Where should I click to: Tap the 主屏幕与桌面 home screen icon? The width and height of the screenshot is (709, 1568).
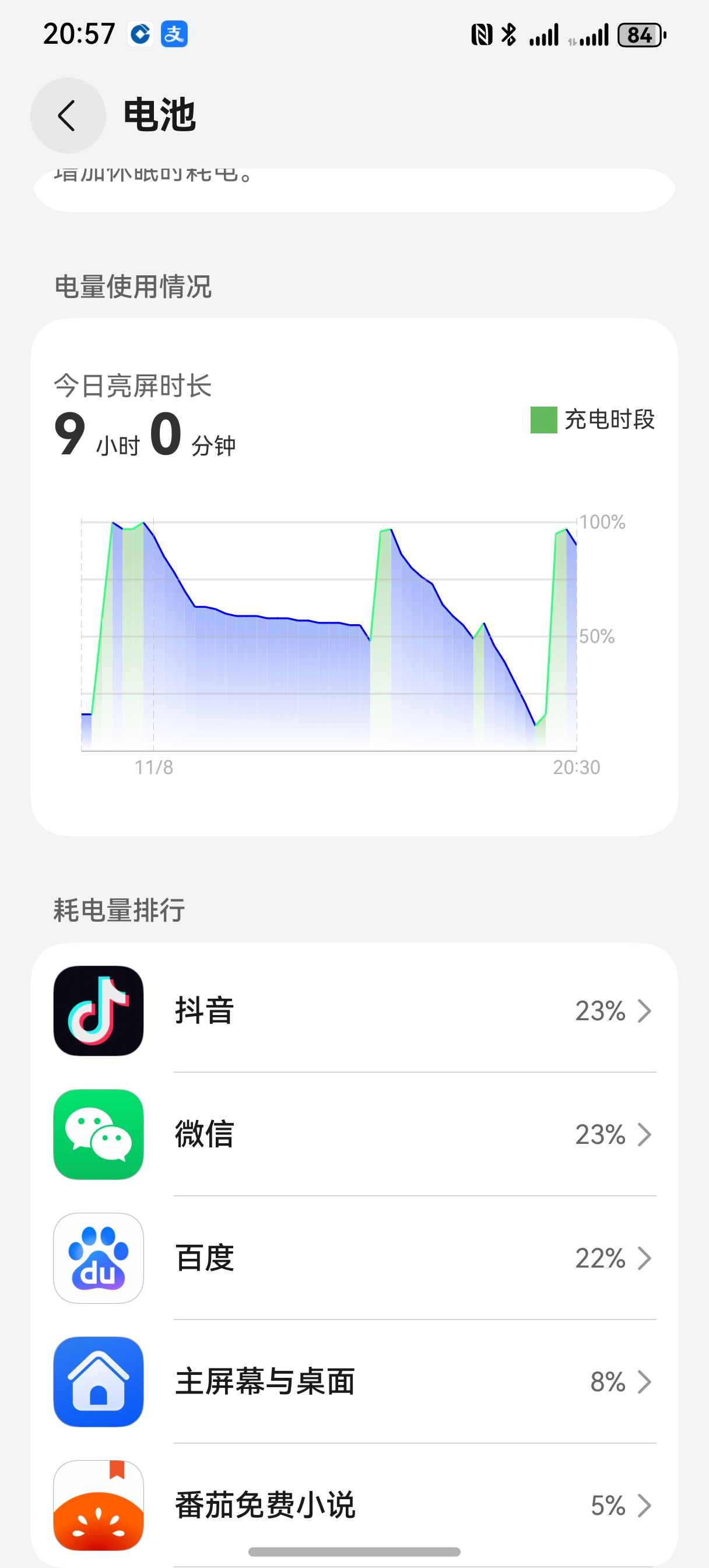tap(98, 1382)
